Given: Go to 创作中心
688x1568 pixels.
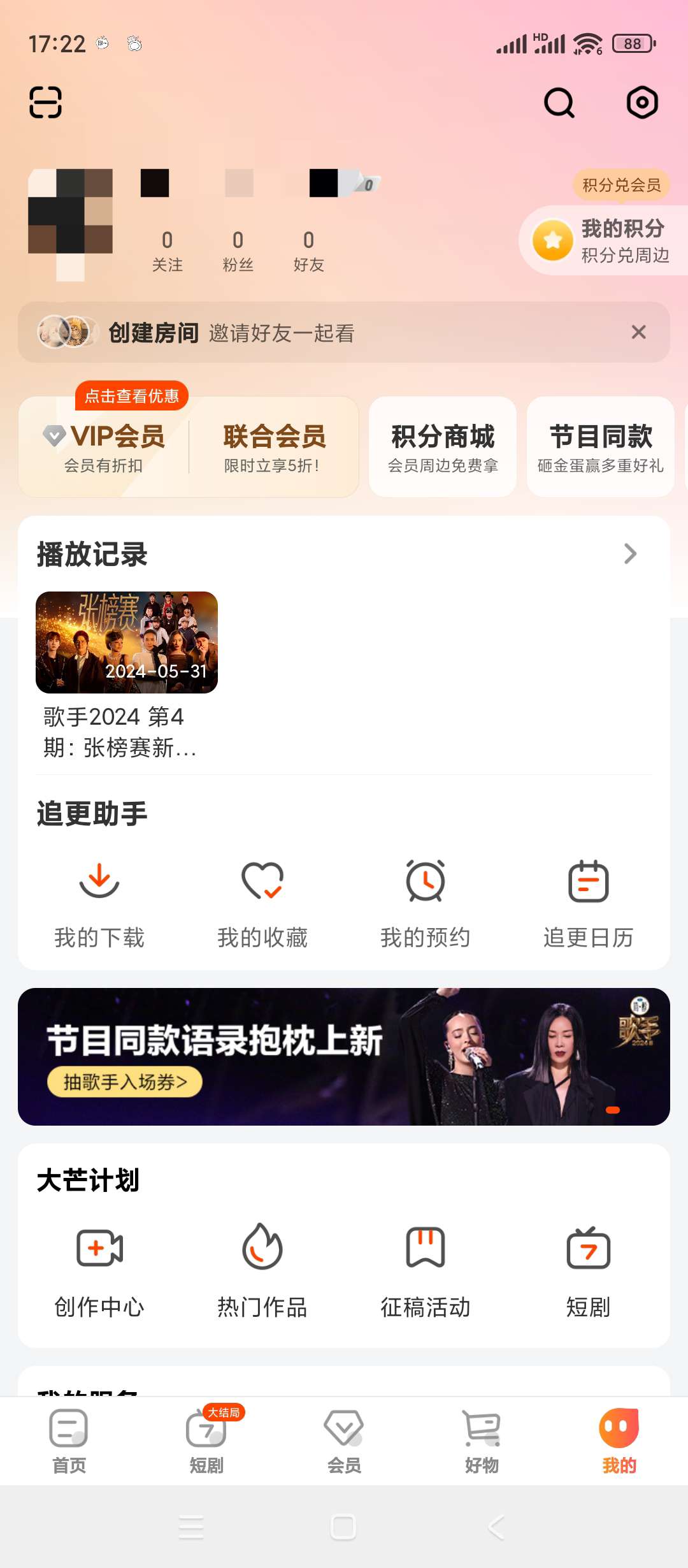Looking at the screenshot, I should (x=99, y=1270).
